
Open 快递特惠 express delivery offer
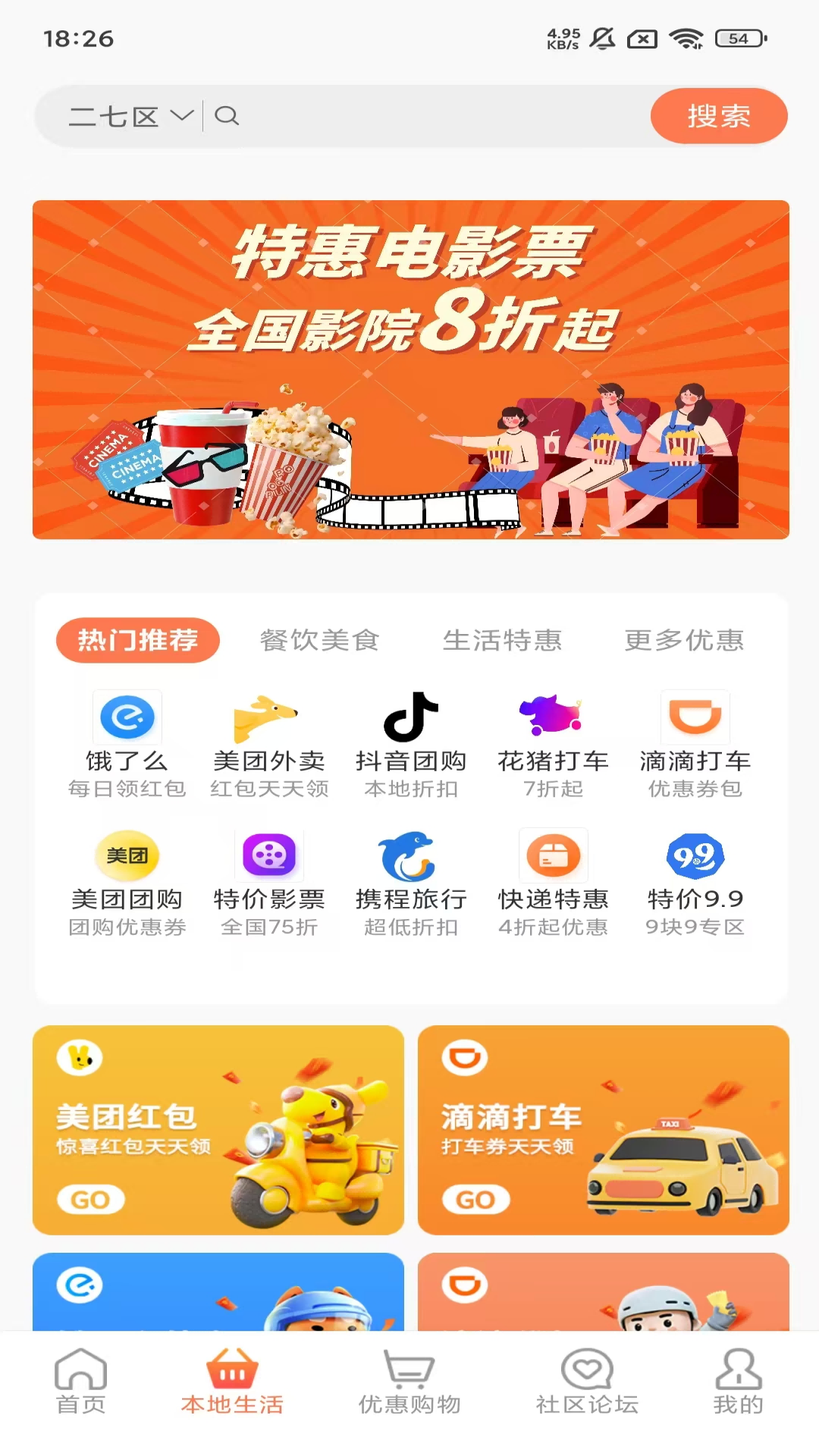click(553, 881)
